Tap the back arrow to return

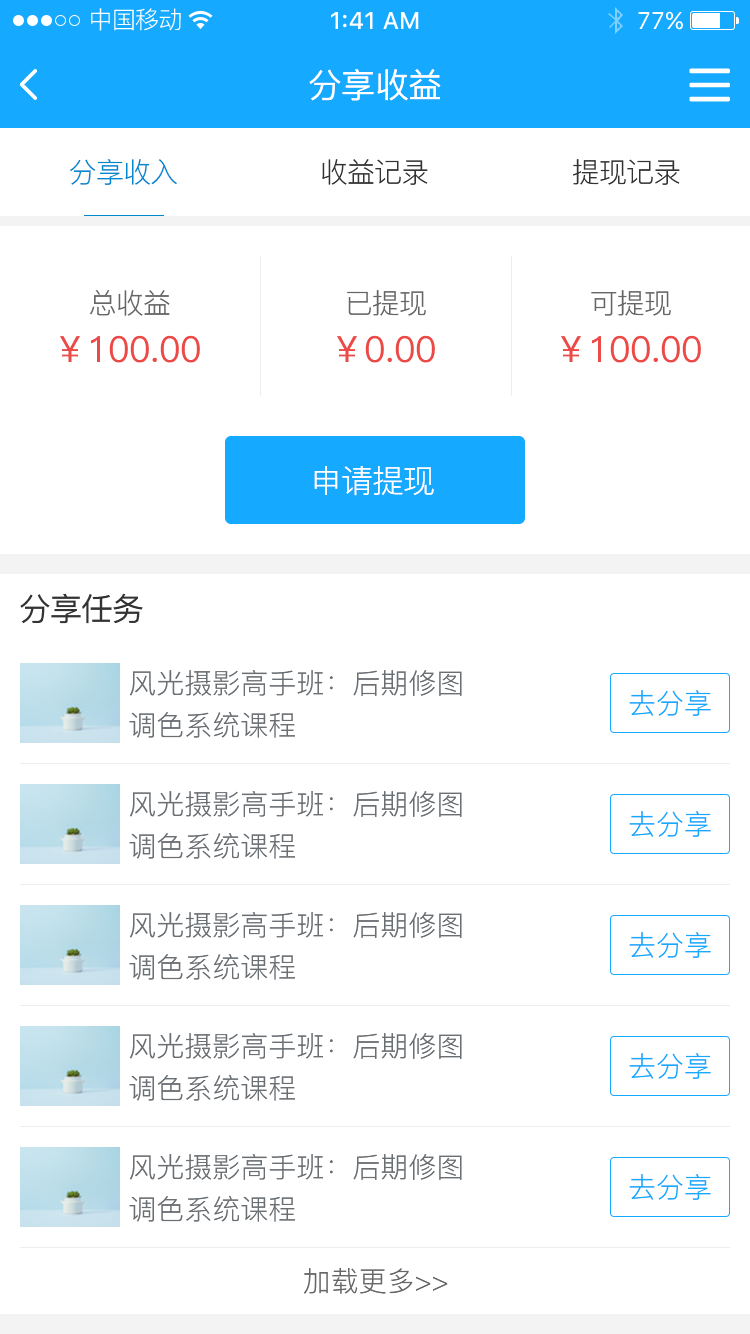(x=28, y=85)
